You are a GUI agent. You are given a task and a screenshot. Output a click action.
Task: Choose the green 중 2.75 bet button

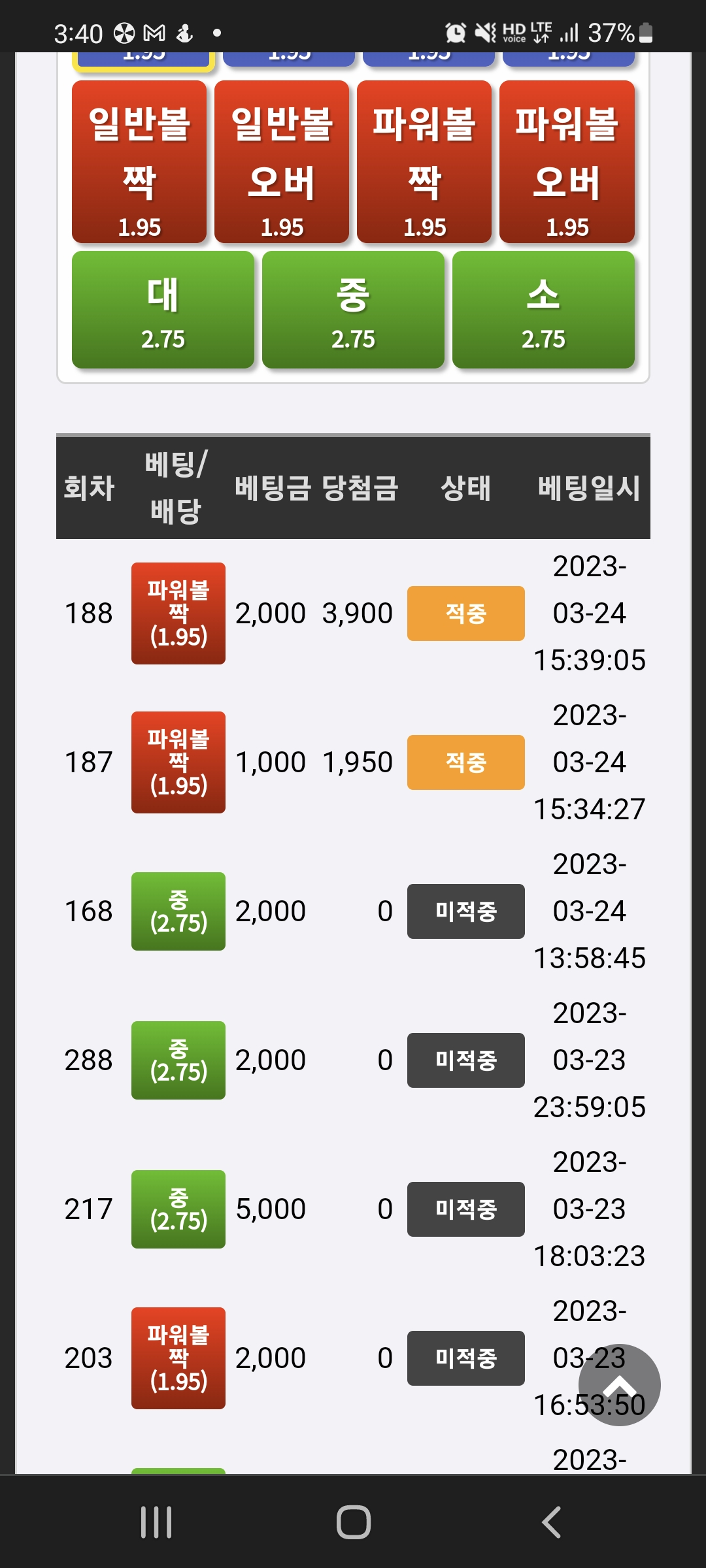353,310
